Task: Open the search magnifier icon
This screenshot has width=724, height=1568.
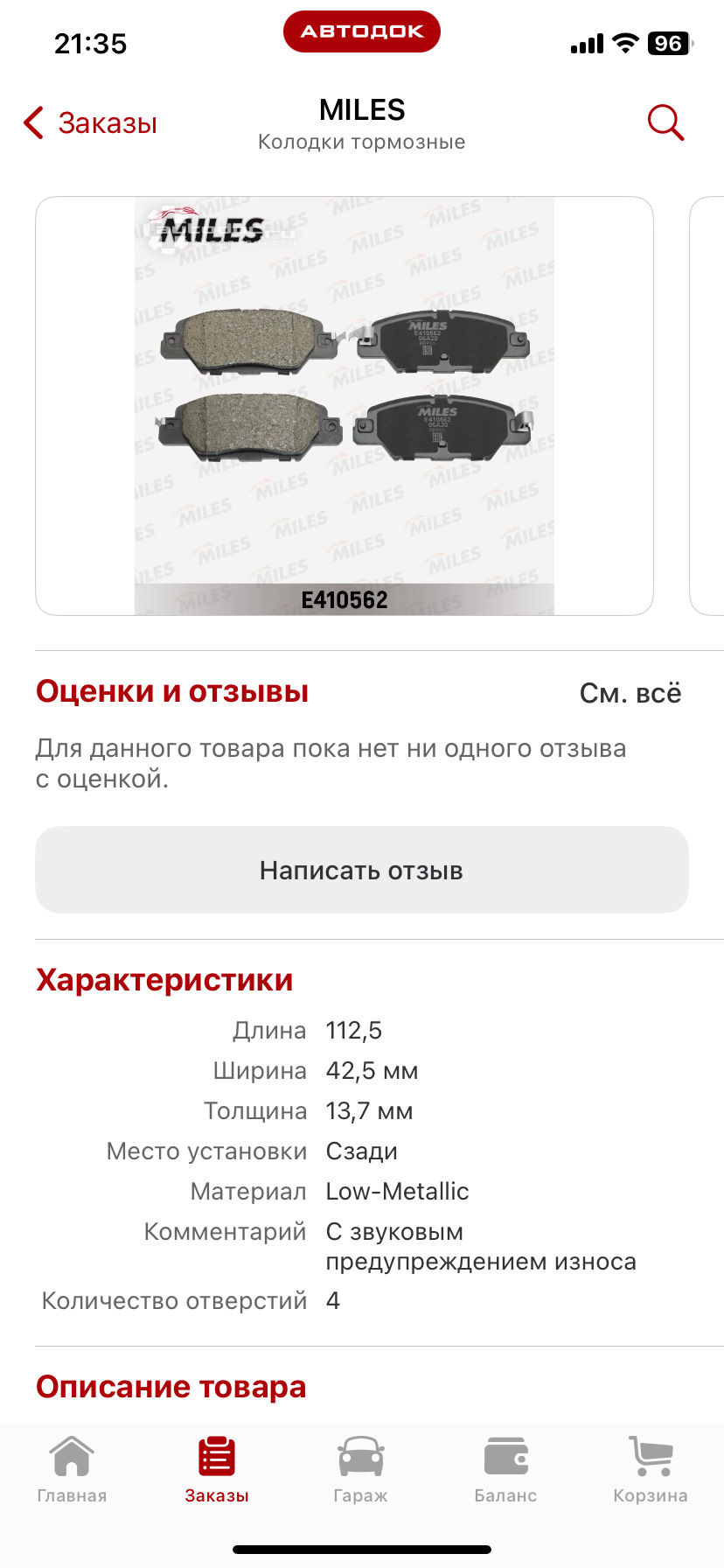Action: click(x=665, y=122)
